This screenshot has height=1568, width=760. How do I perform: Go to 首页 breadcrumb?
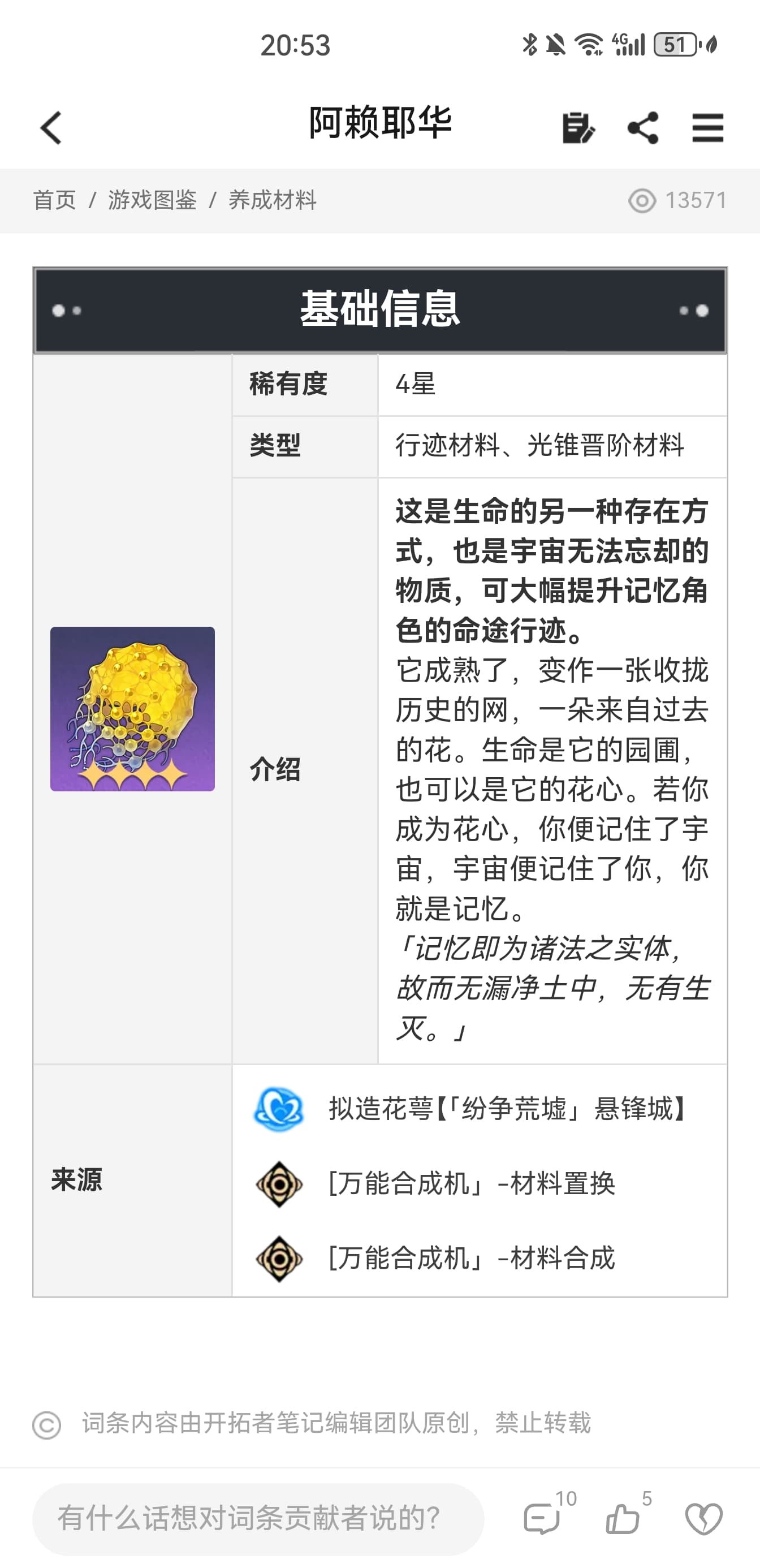point(55,200)
